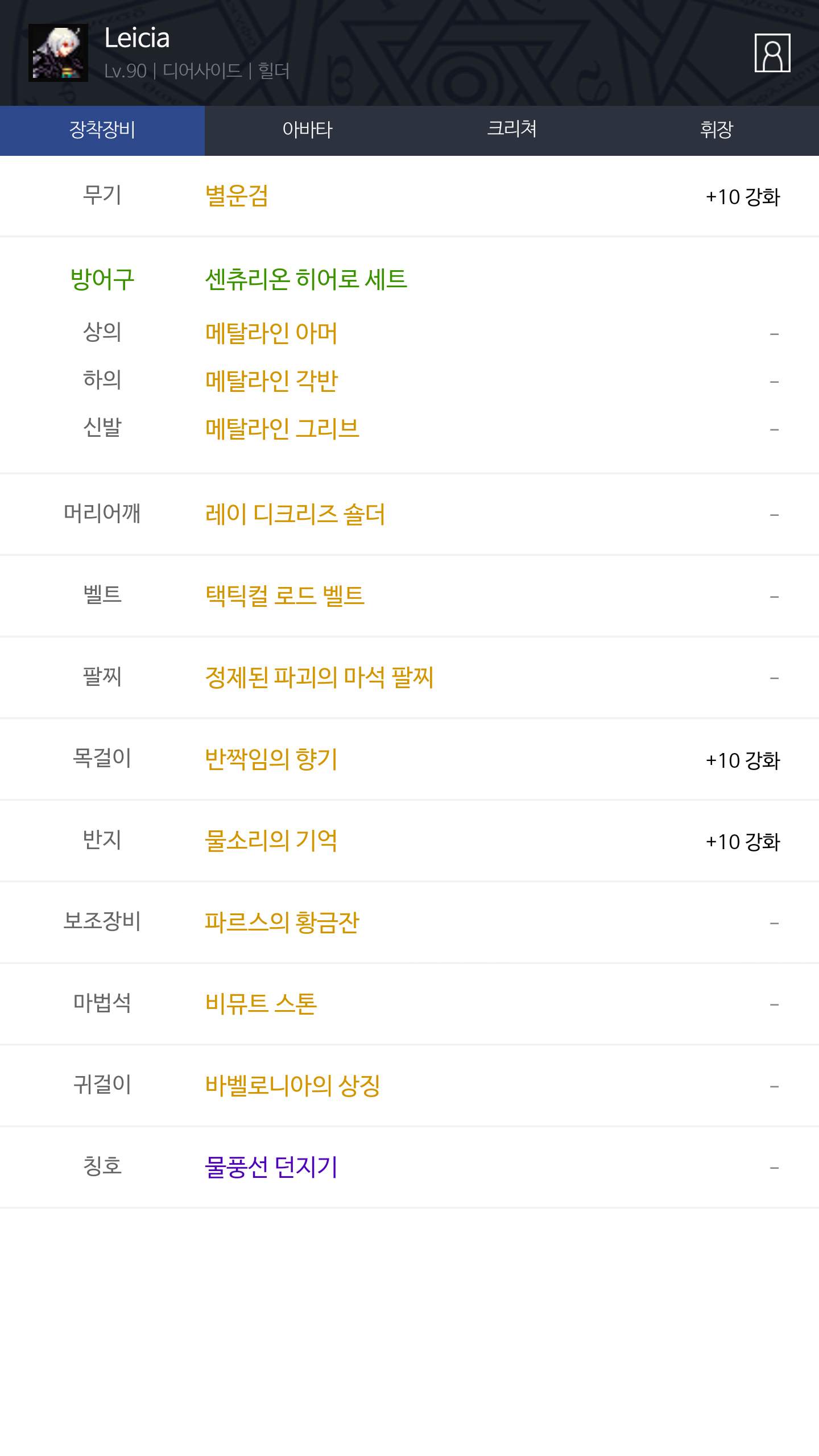
Task: Open shoulder item 레이 디크리즈 숄더
Action: (x=295, y=514)
